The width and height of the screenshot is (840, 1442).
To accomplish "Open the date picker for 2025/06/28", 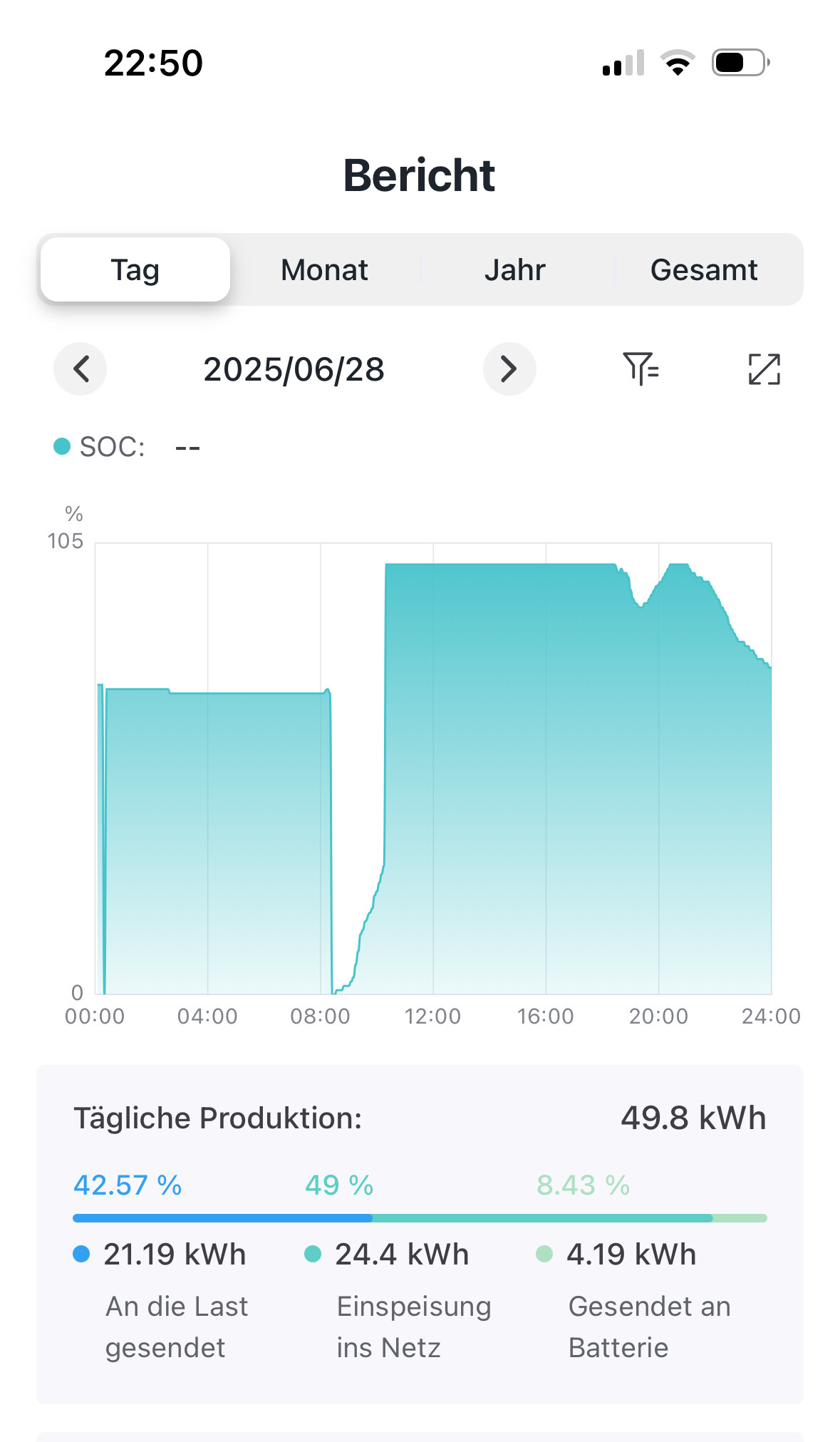I will point(294,369).
